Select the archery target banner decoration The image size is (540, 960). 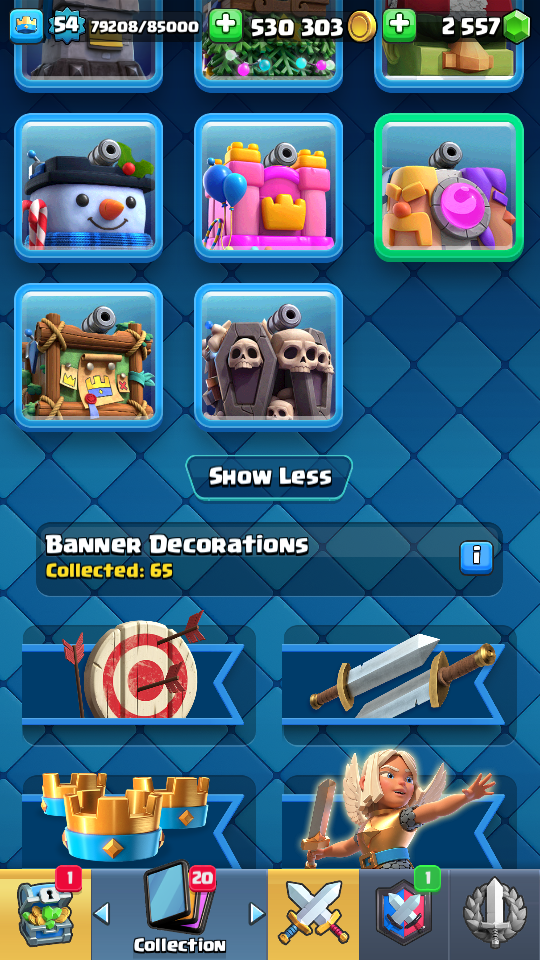click(x=139, y=675)
